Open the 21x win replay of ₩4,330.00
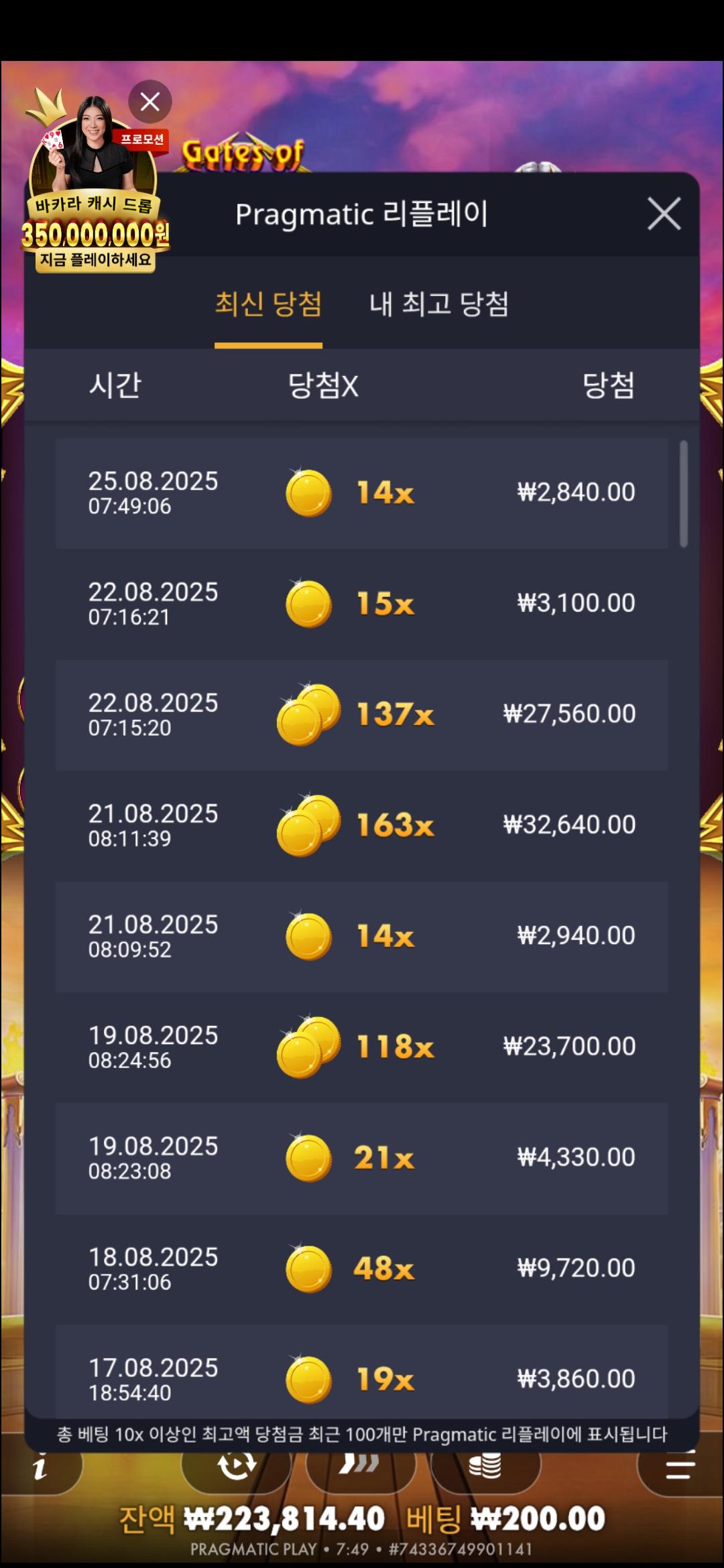This screenshot has width=724, height=1568. coord(362,1158)
